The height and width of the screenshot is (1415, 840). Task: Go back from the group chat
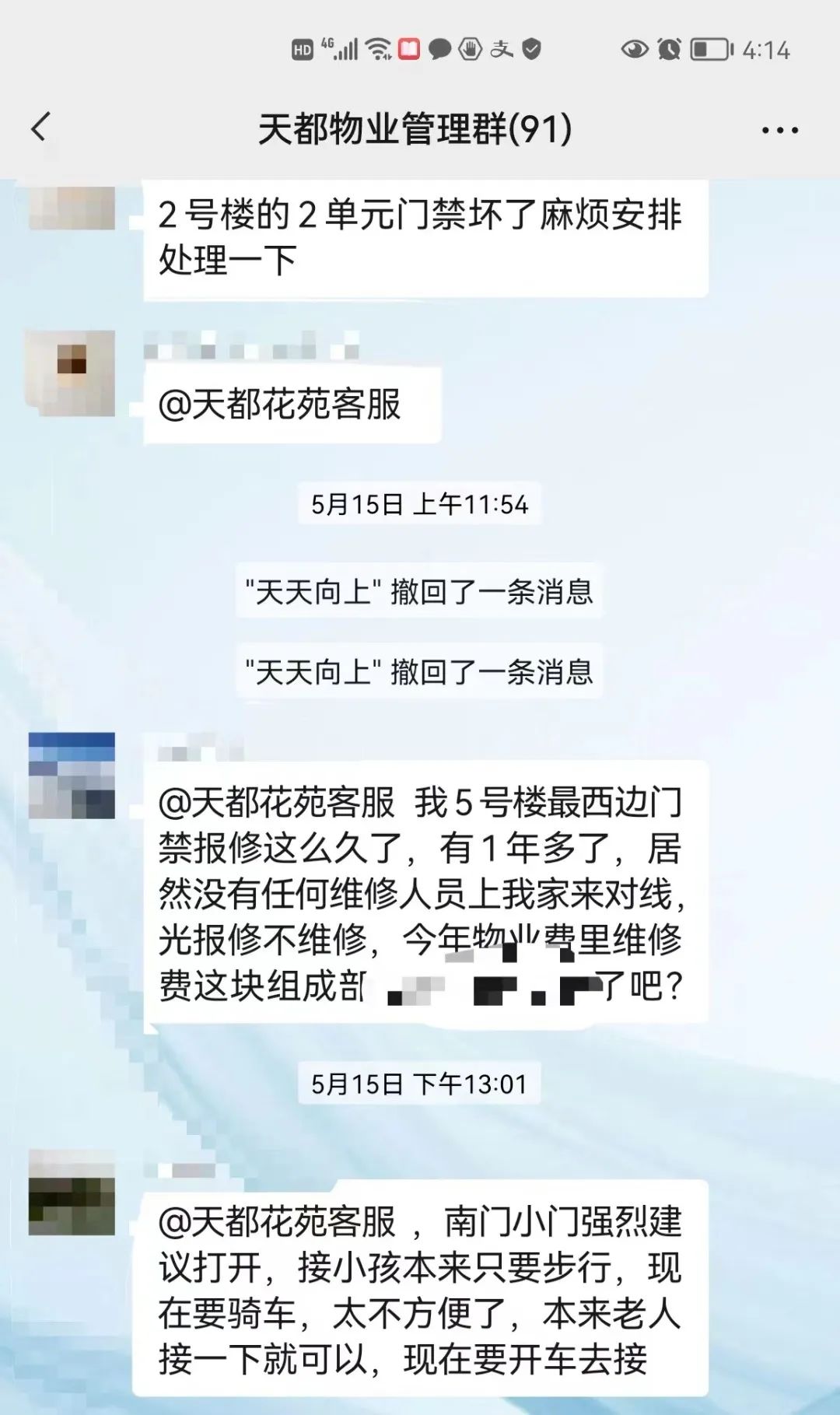pos(40,128)
